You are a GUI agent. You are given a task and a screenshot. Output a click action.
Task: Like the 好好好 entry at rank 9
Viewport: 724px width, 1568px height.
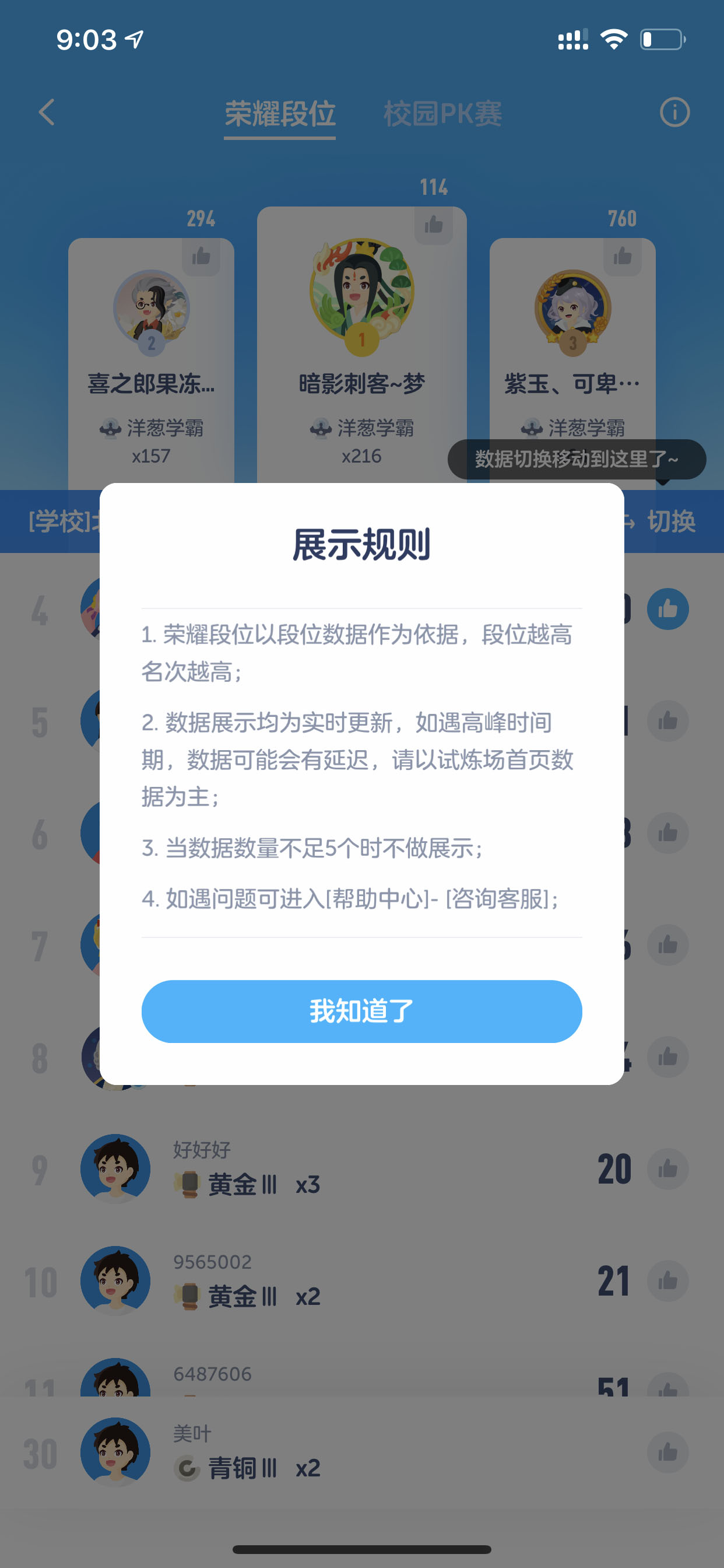click(667, 1168)
